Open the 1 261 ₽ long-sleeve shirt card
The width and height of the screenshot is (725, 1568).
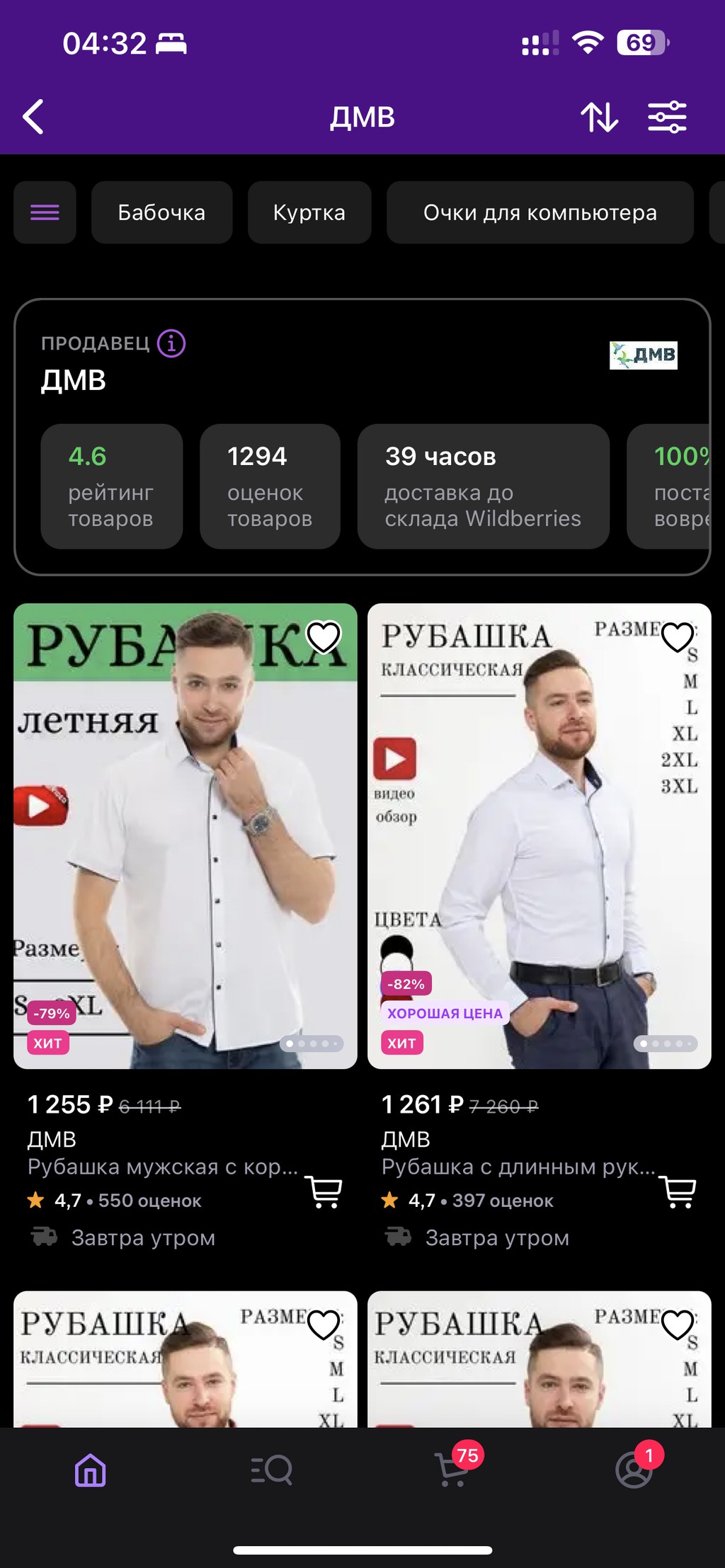click(x=540, y=835)
